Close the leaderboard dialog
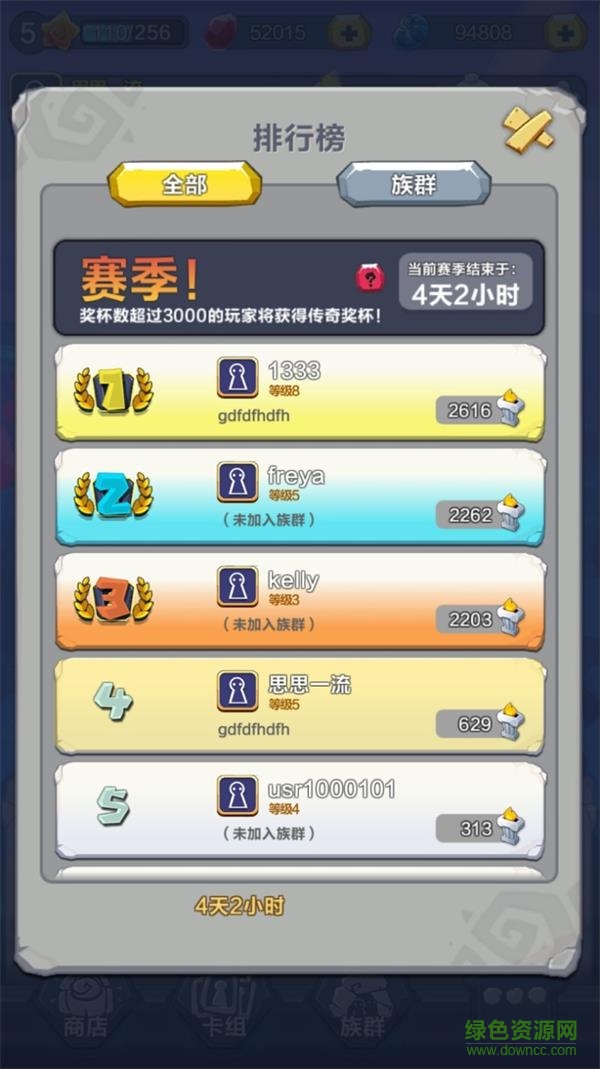Viewport: 600px width, 1069px height. [x=527, y=128]
